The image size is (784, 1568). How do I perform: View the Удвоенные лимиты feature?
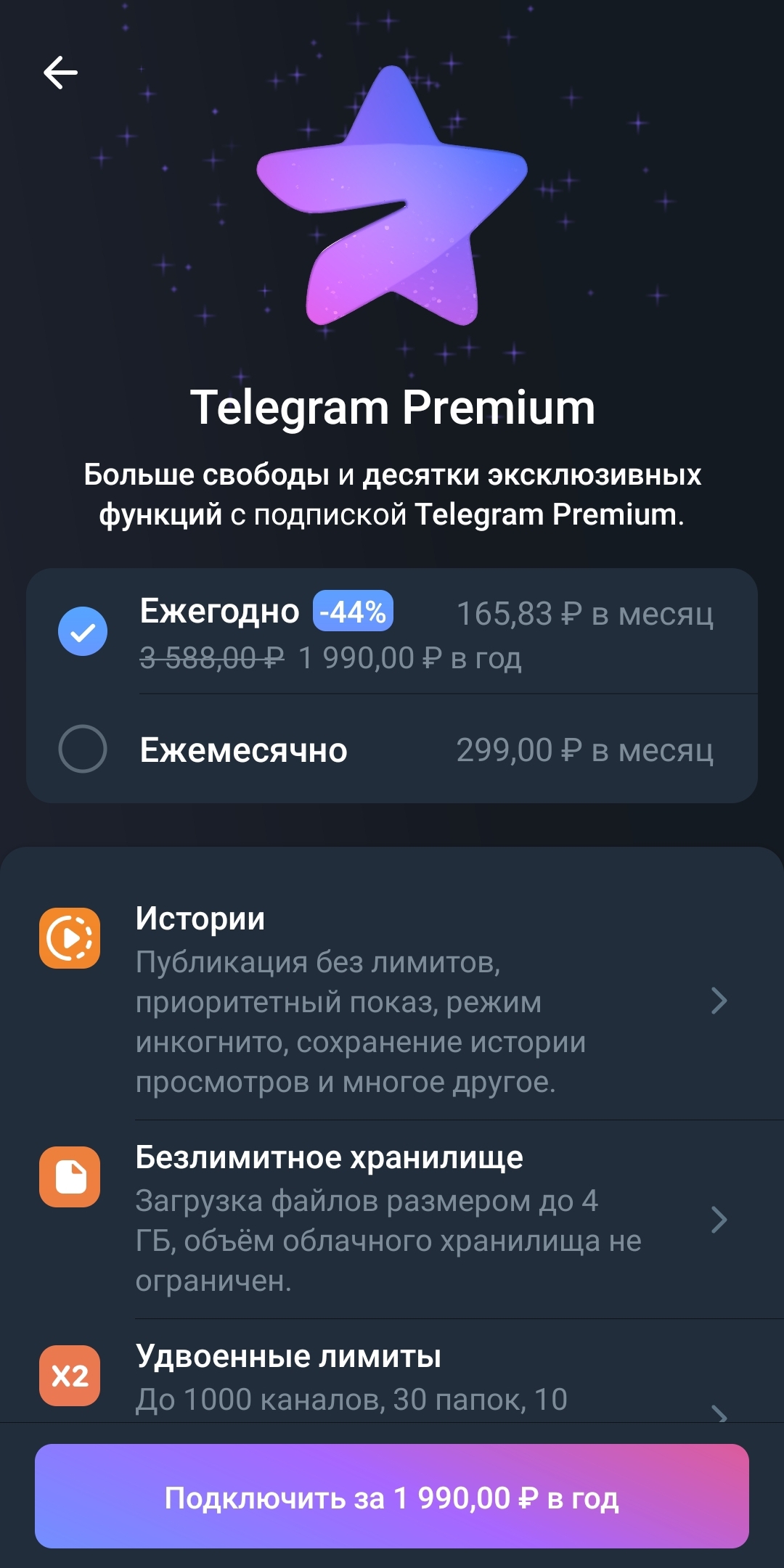click(x=392, y=1377)
